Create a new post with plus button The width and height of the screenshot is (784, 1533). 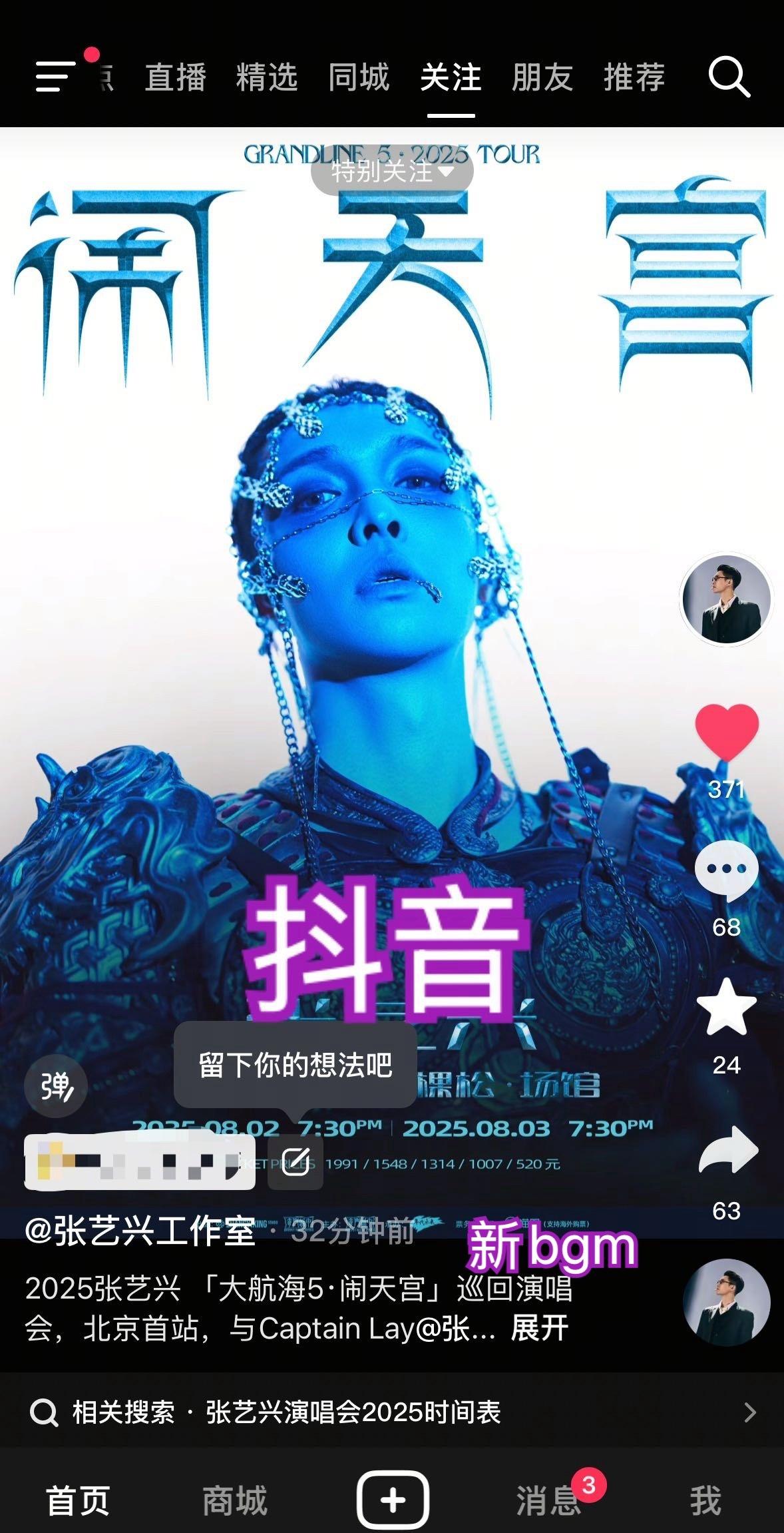coord(393,1500)
